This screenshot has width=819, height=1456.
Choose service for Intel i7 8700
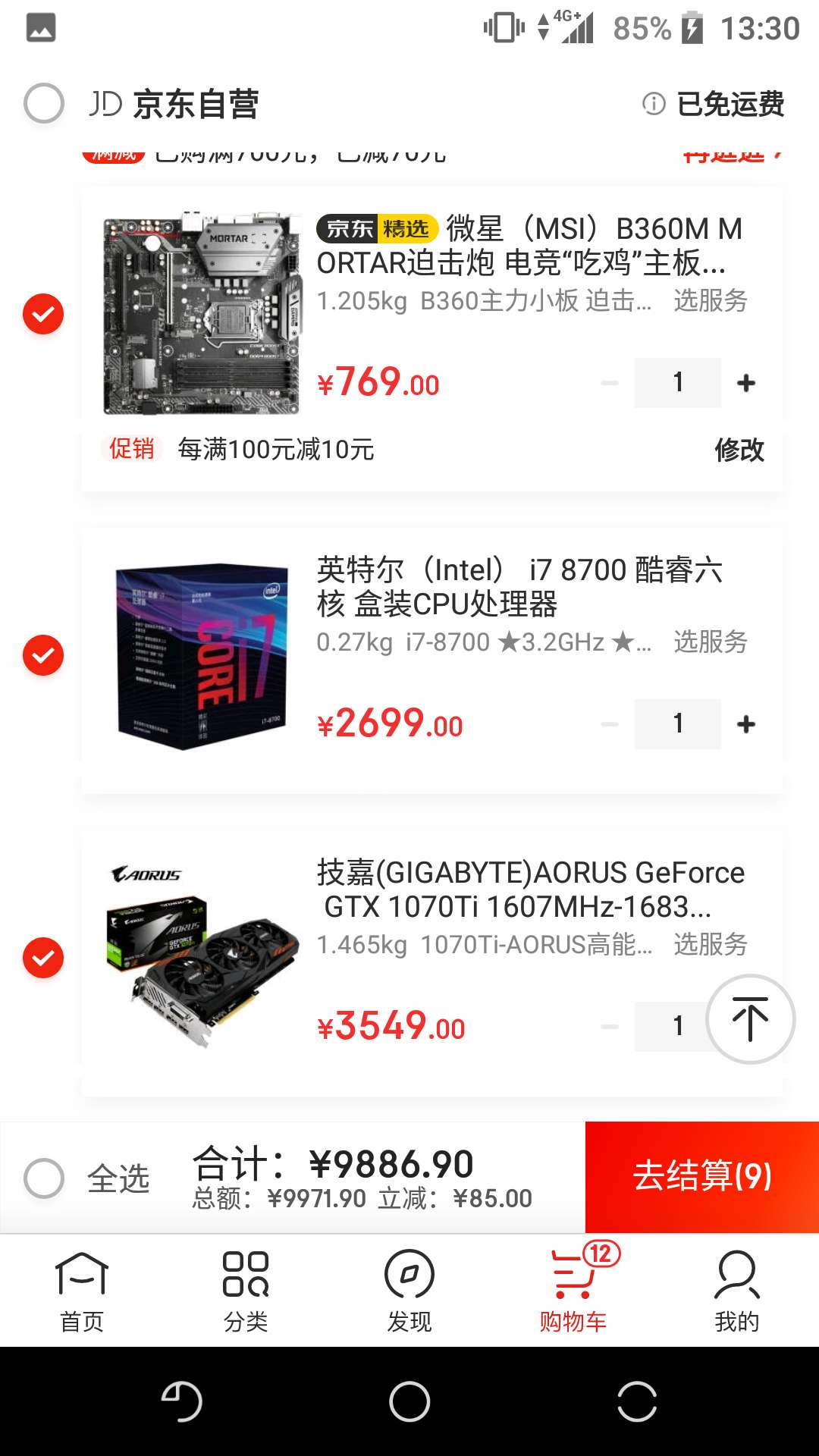711,642
